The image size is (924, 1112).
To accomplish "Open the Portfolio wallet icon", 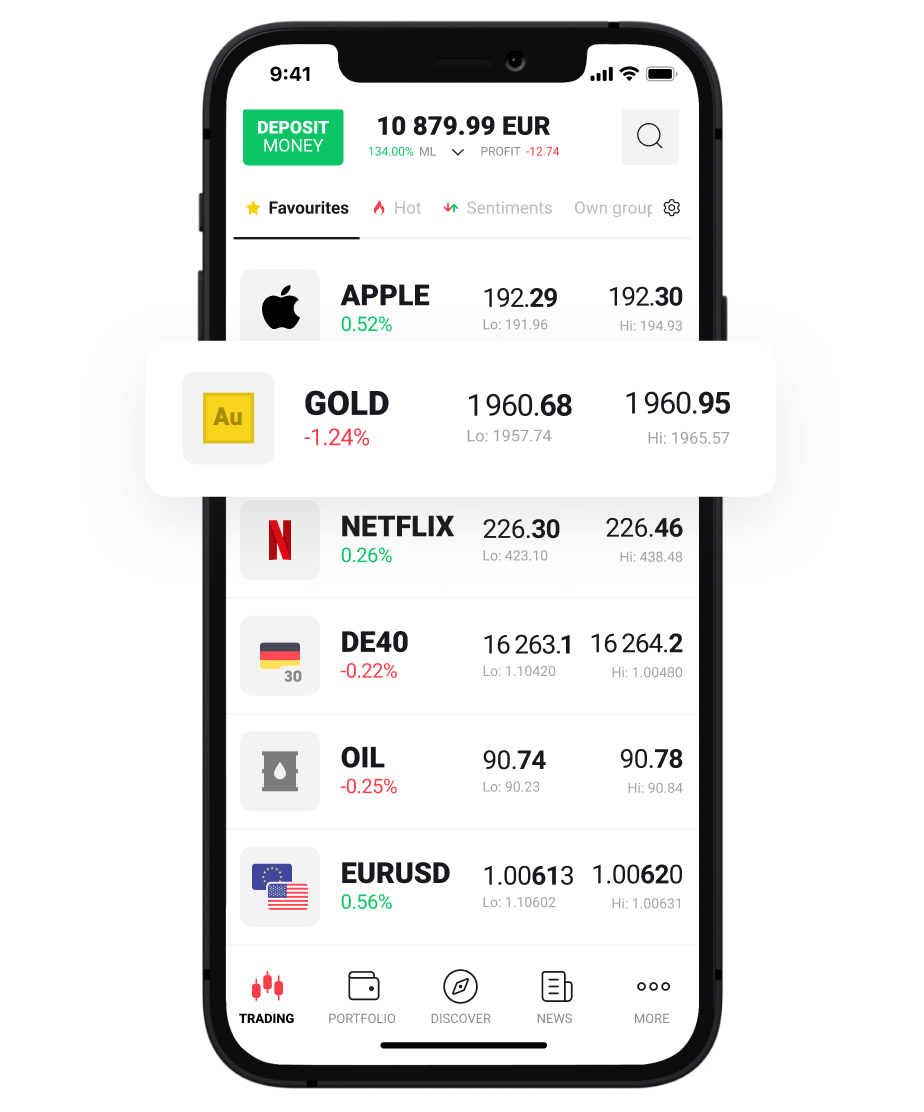I will tap(362, 988).
